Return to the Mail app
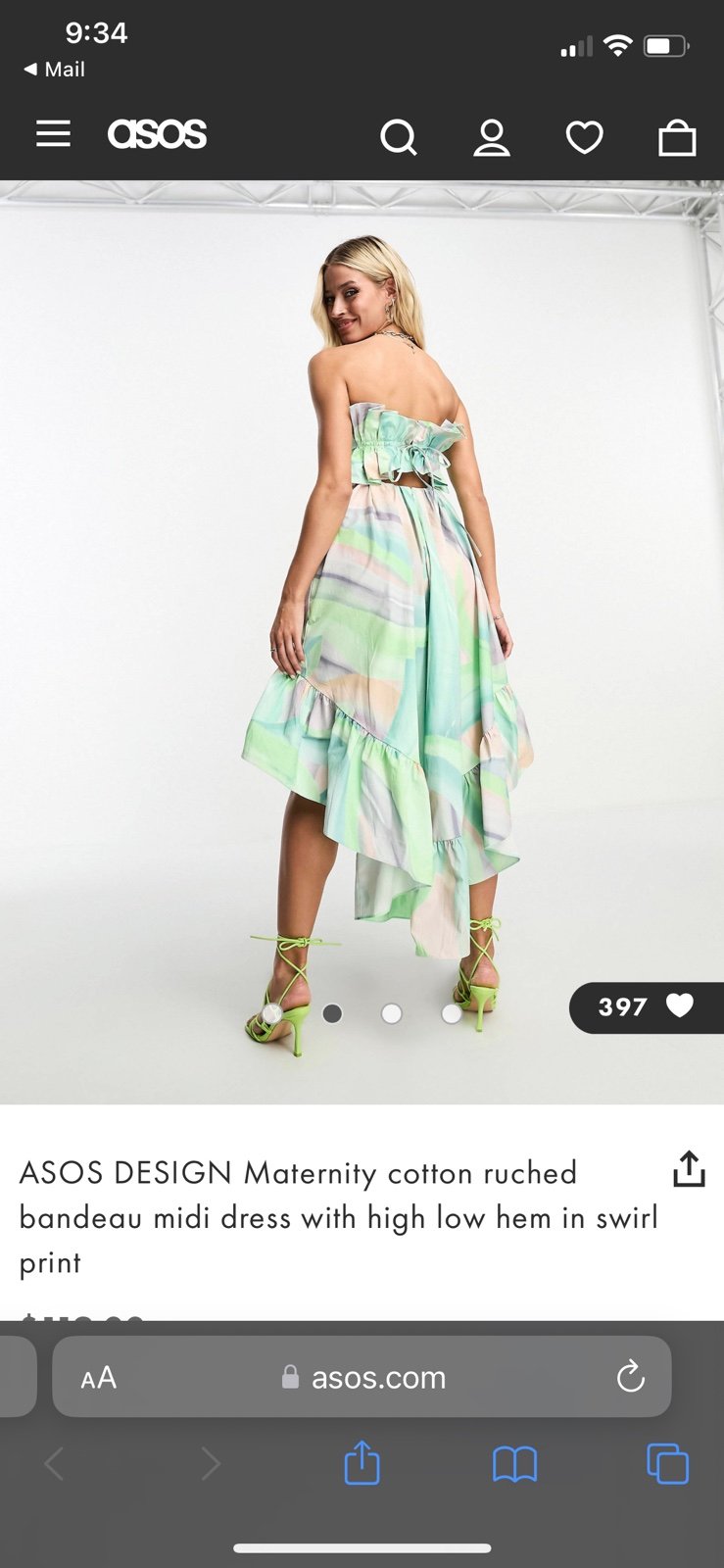The image size is (724, 1568). click(55, 70)
